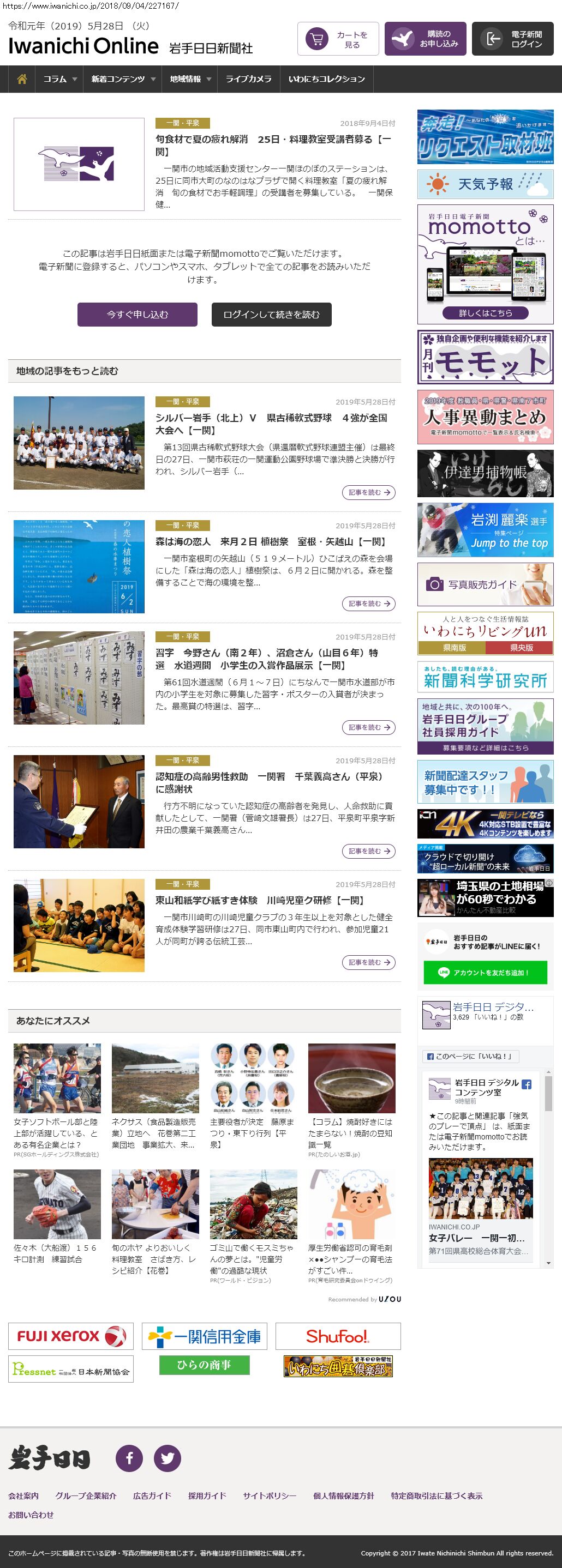Image resolution: width=562 pixels, height=1568 pixels.
Task: Open いわにちコレクション in the navigation bar
Action: 326,79
